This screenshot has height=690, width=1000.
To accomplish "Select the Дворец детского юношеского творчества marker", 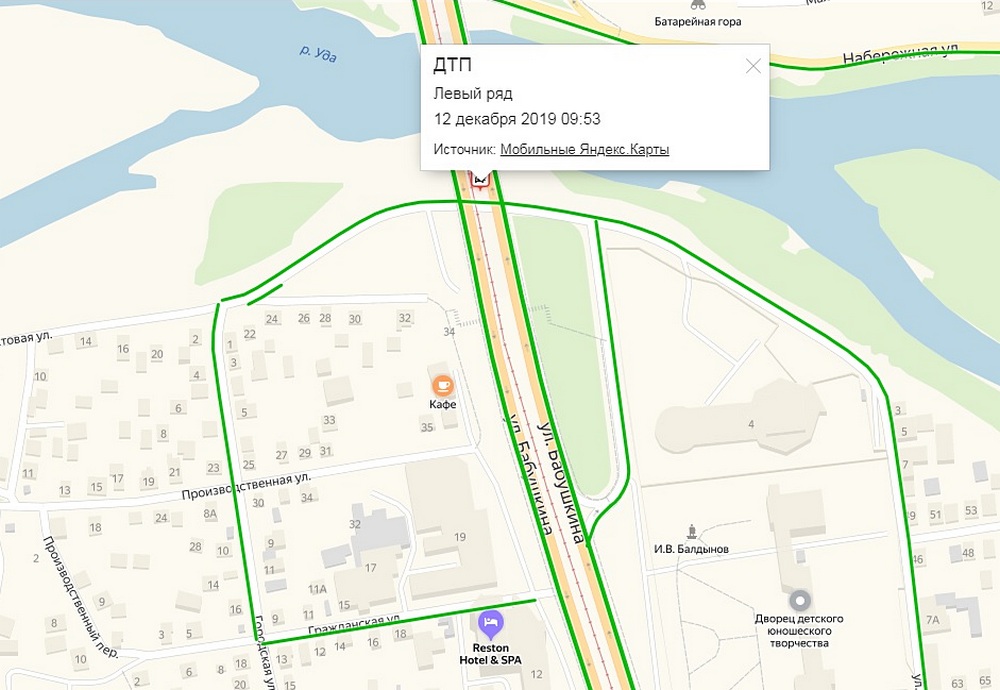I will pyautogui.click(x=799, y=601).
